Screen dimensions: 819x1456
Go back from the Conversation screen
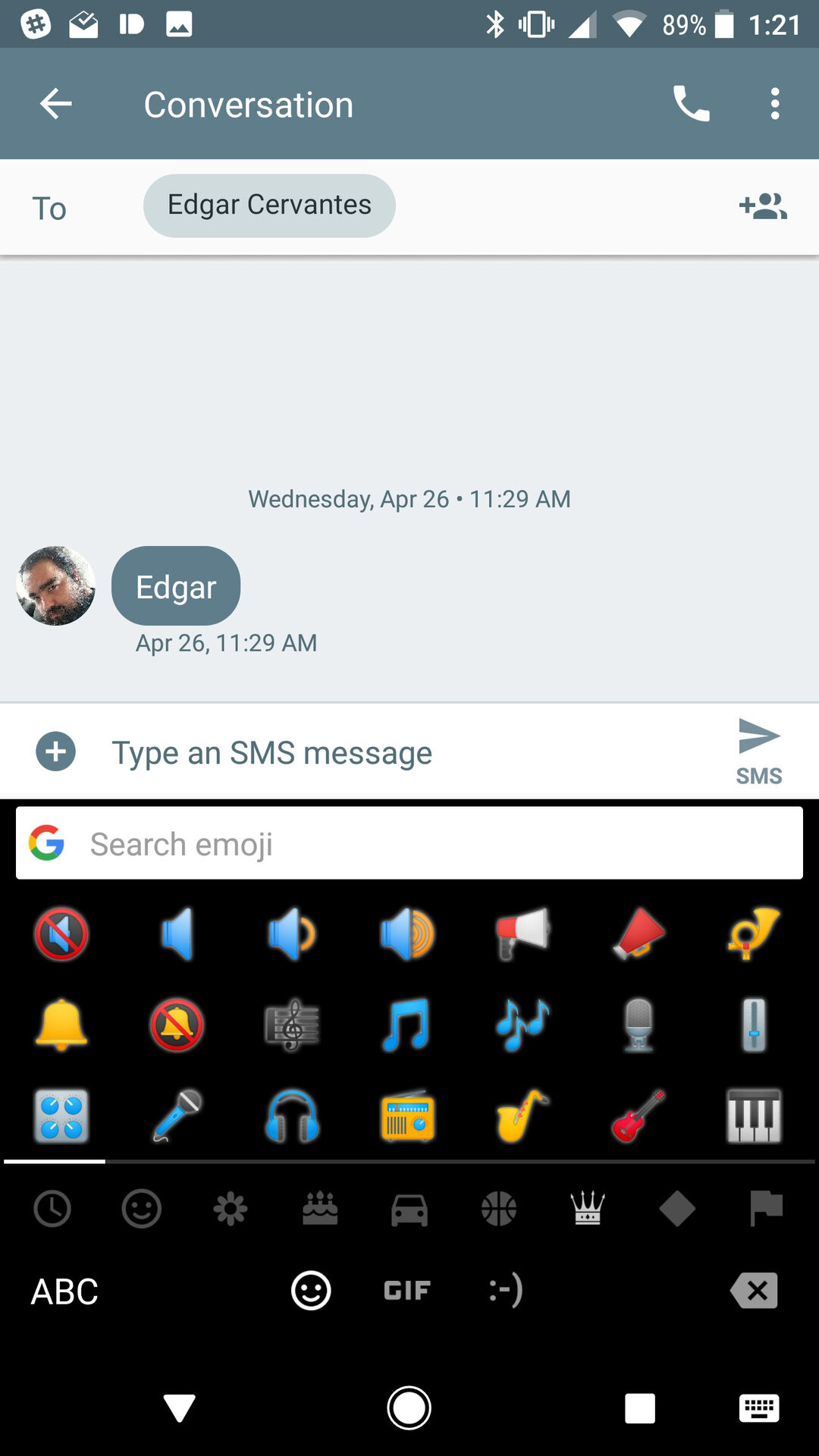(x=55, y=104)
